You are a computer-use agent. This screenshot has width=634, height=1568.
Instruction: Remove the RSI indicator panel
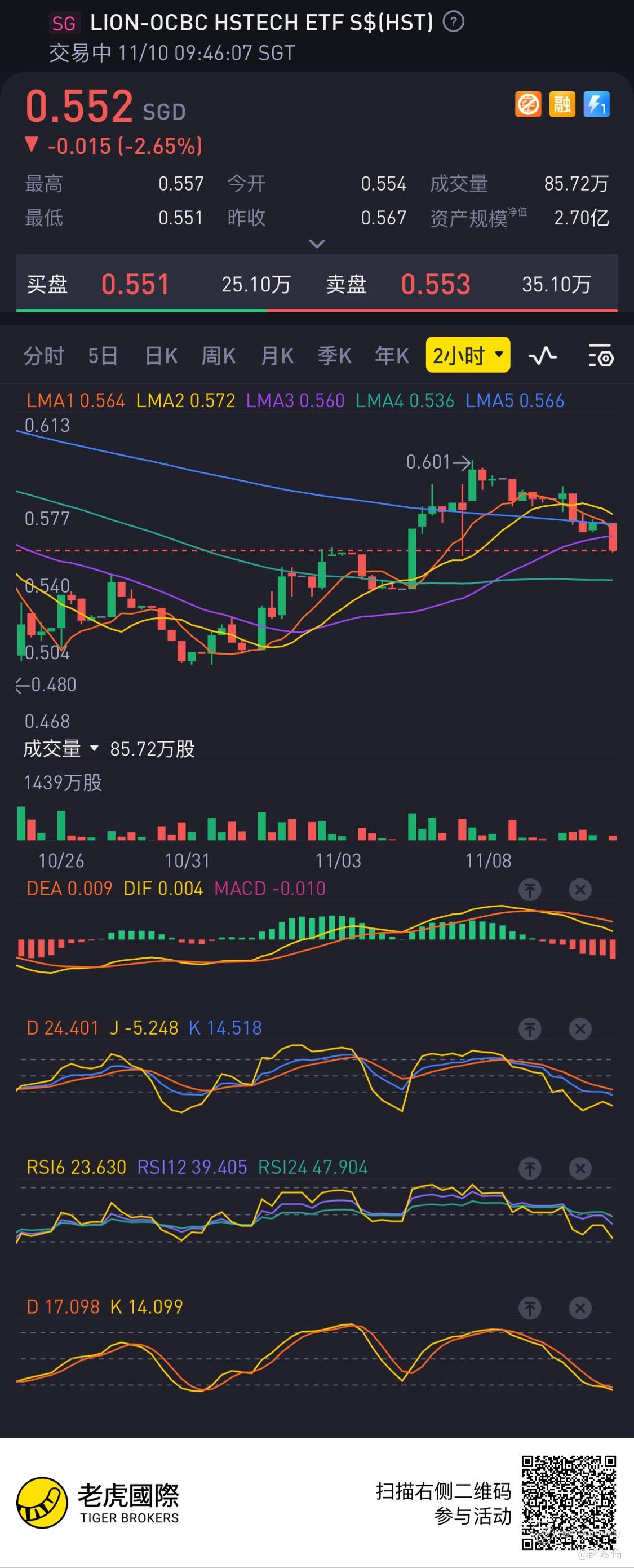[580, 1169]
